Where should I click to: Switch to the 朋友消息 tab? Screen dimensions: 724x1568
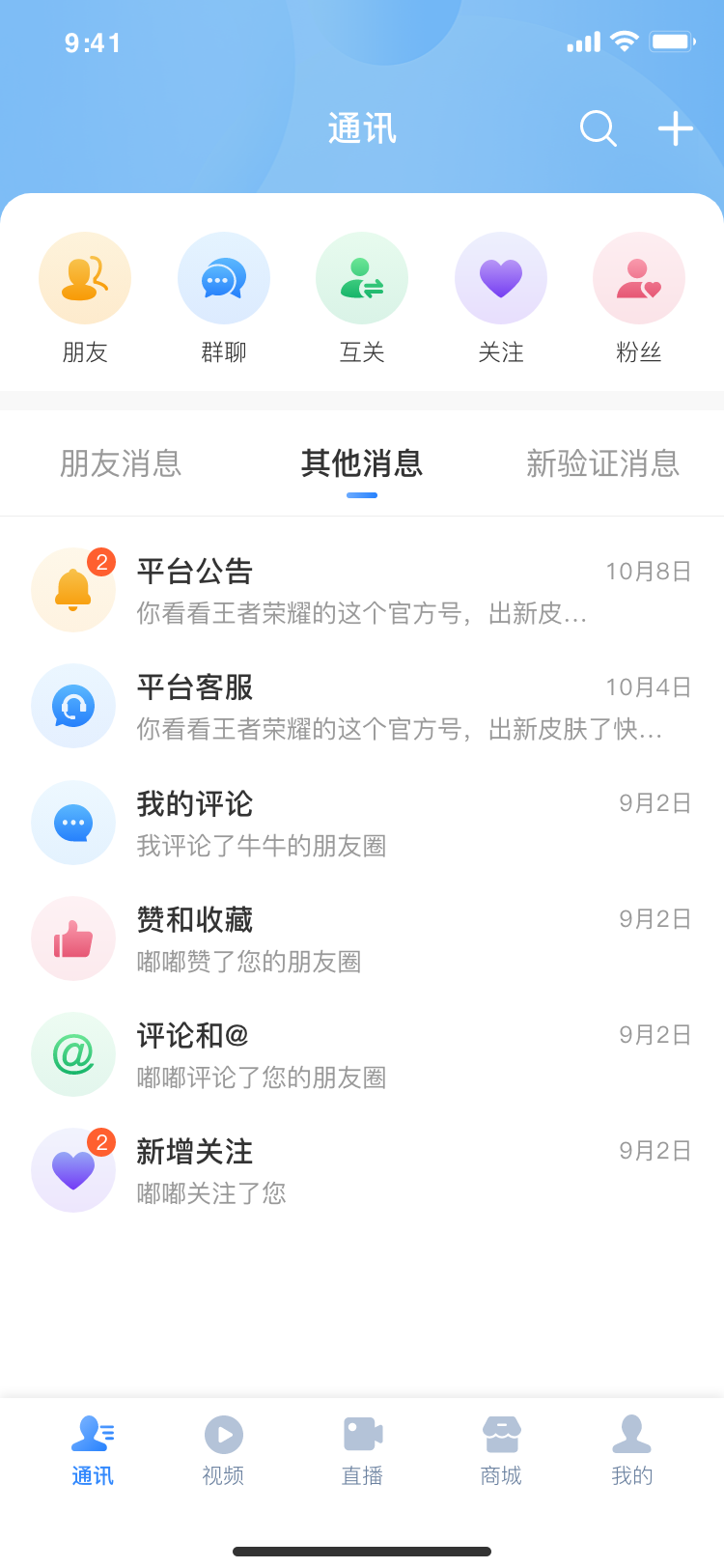point(121,463)
